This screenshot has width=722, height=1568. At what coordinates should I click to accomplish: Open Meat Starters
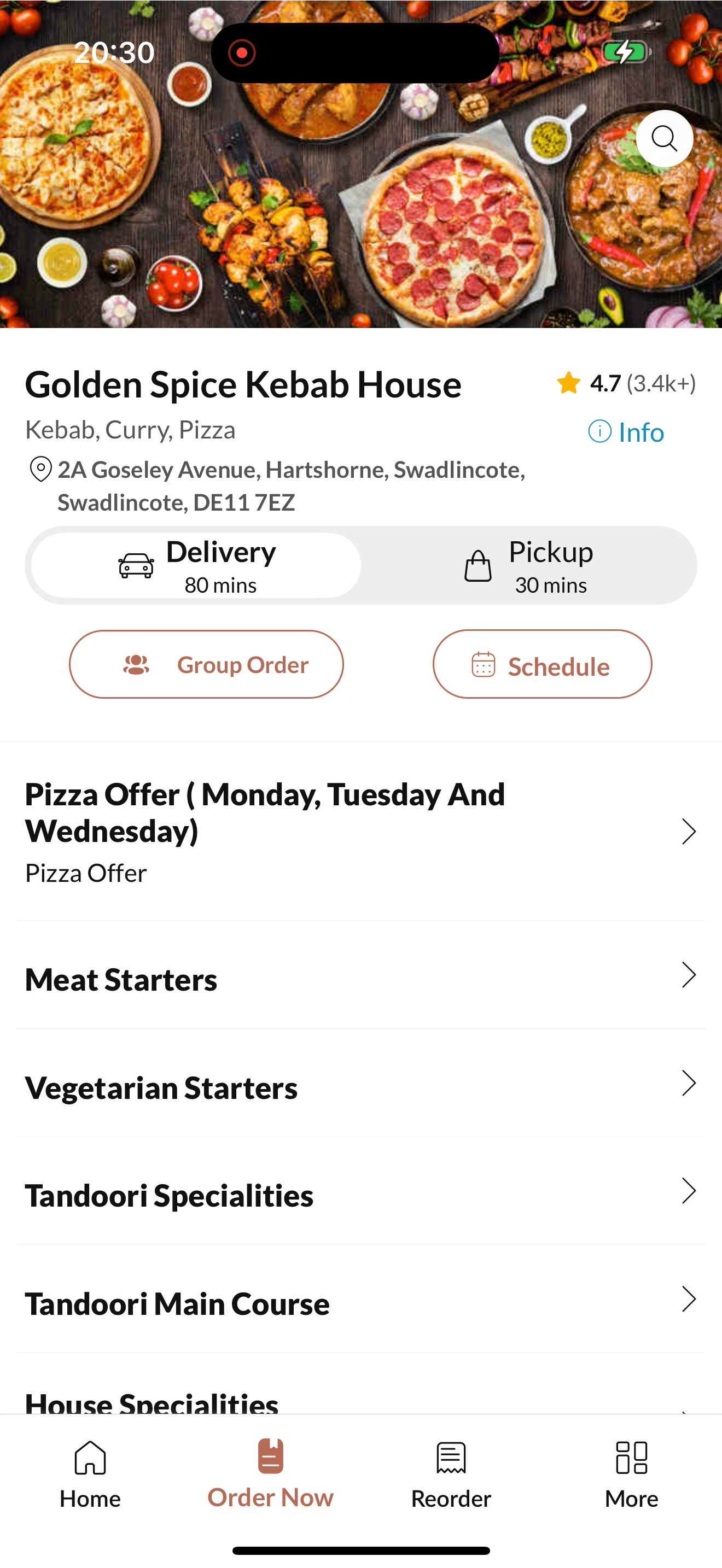tap(361, 976)
